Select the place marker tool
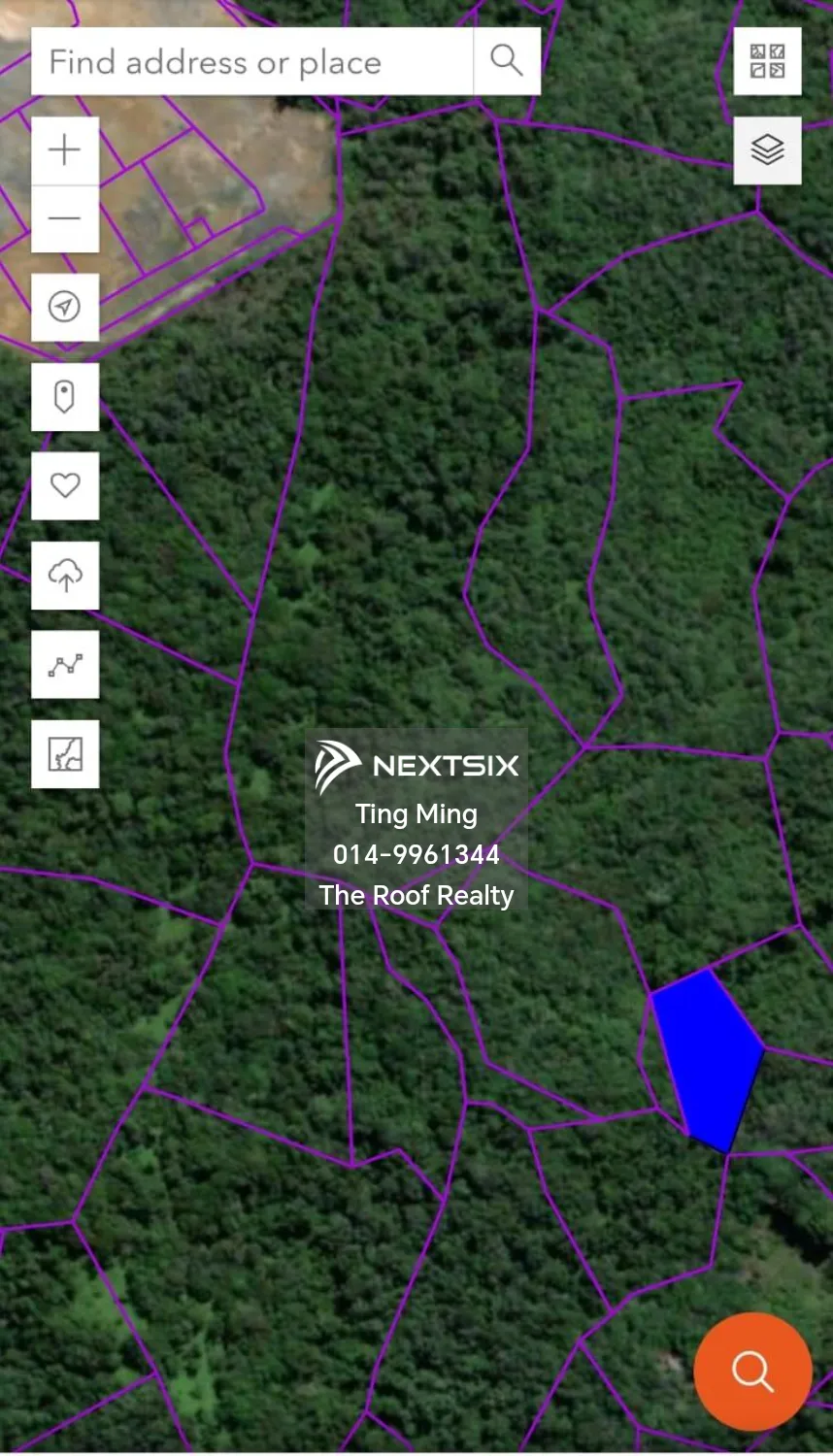 click(65, 396)
